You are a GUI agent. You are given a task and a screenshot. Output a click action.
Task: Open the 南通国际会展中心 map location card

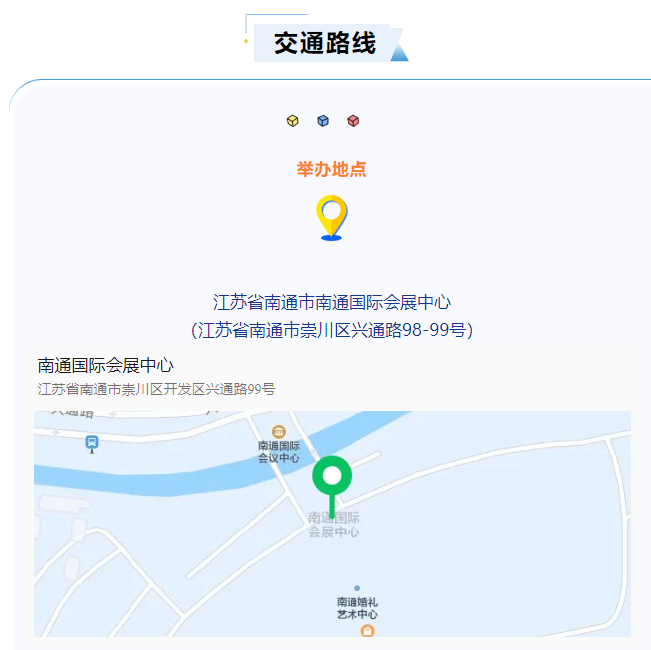click(105, 366)
